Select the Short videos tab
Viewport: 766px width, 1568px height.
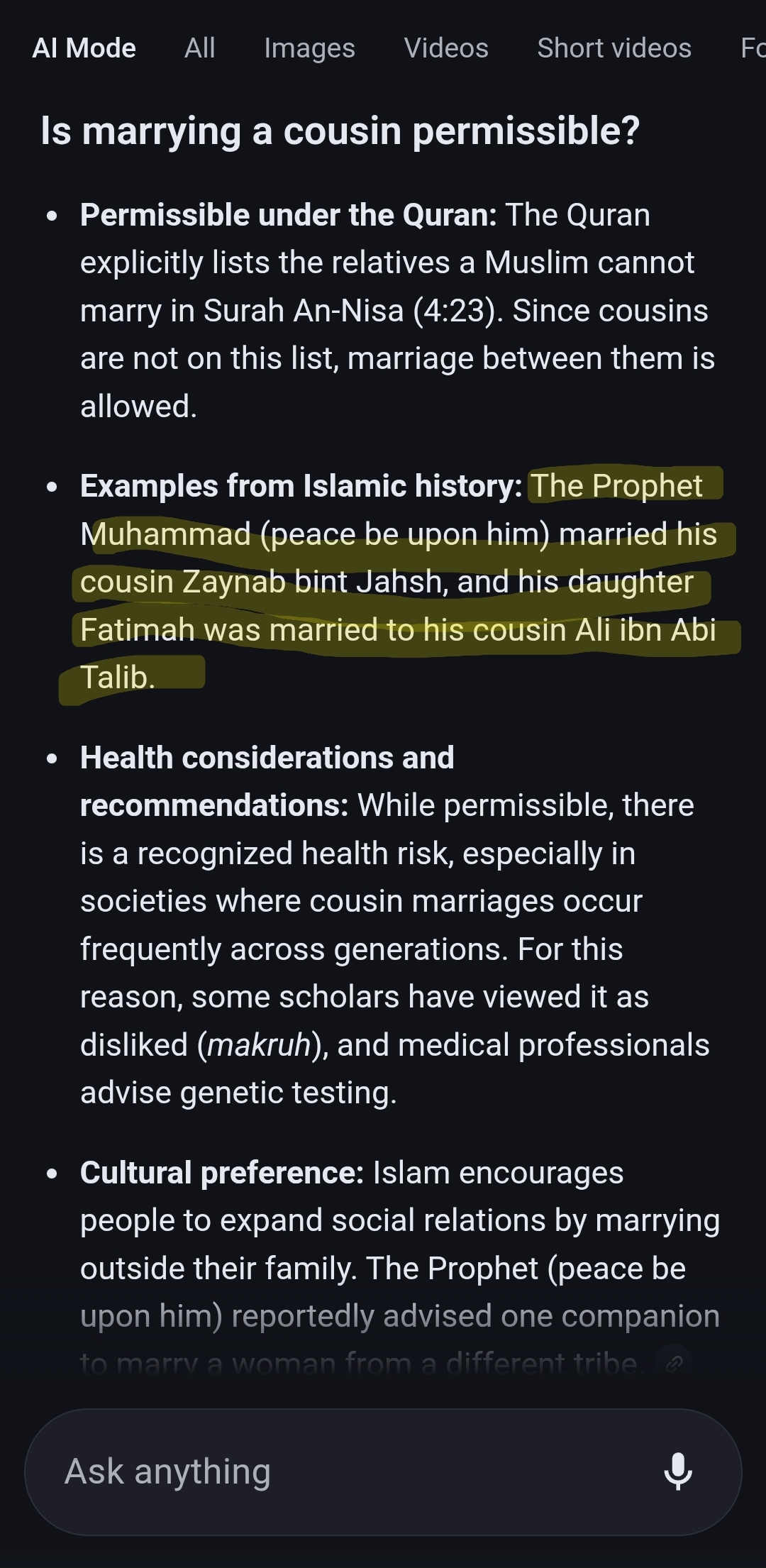click(614, 48)
